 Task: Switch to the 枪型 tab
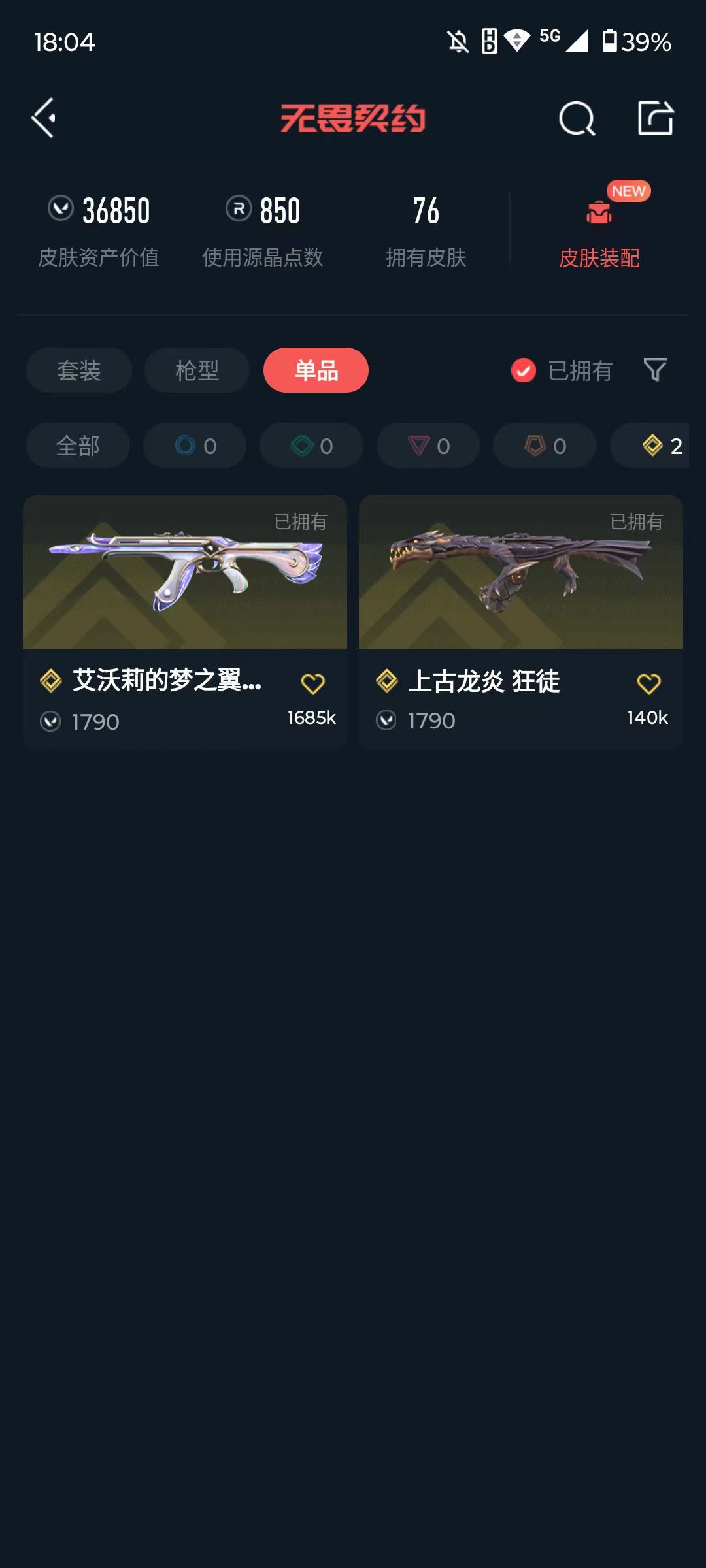tap(197, 370)
